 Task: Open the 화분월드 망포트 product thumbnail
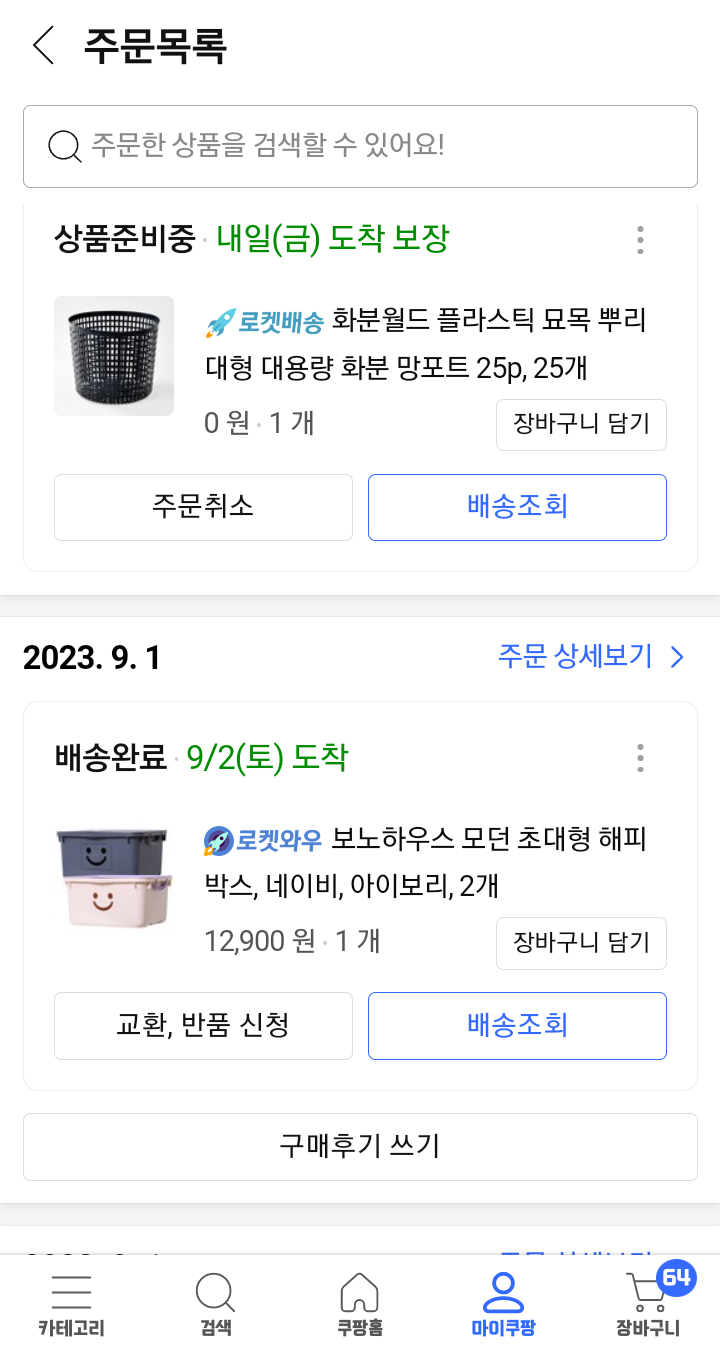click(114, 356)
